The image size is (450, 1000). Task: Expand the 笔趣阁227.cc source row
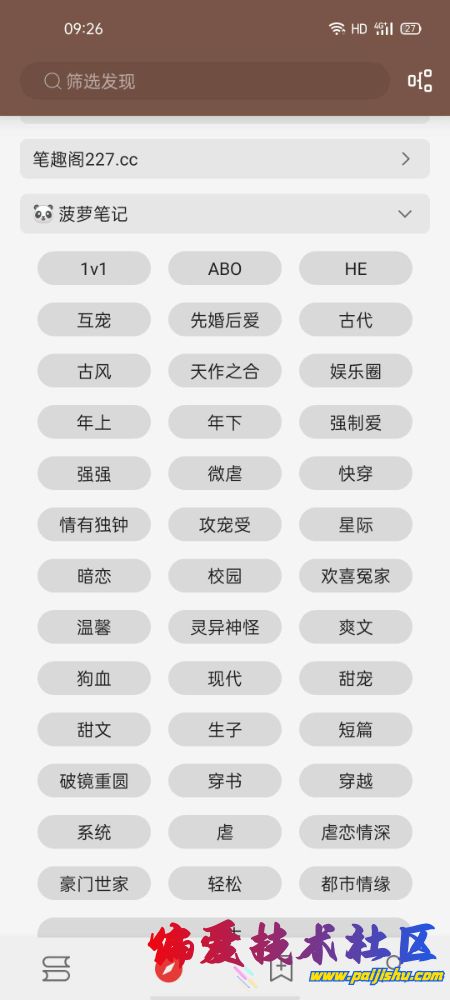[x=225, y=159]
